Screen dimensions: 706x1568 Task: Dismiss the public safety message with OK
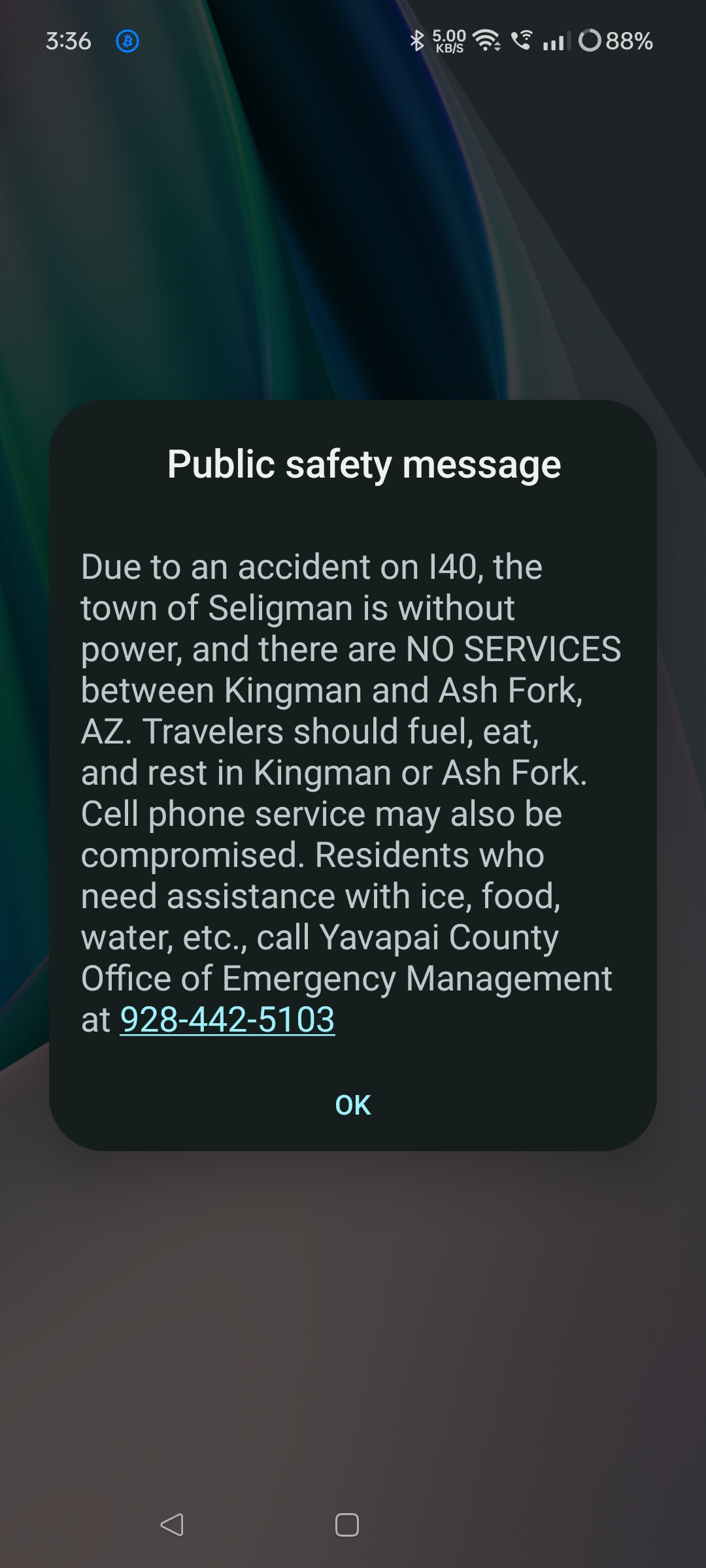tap(352, 1105)
